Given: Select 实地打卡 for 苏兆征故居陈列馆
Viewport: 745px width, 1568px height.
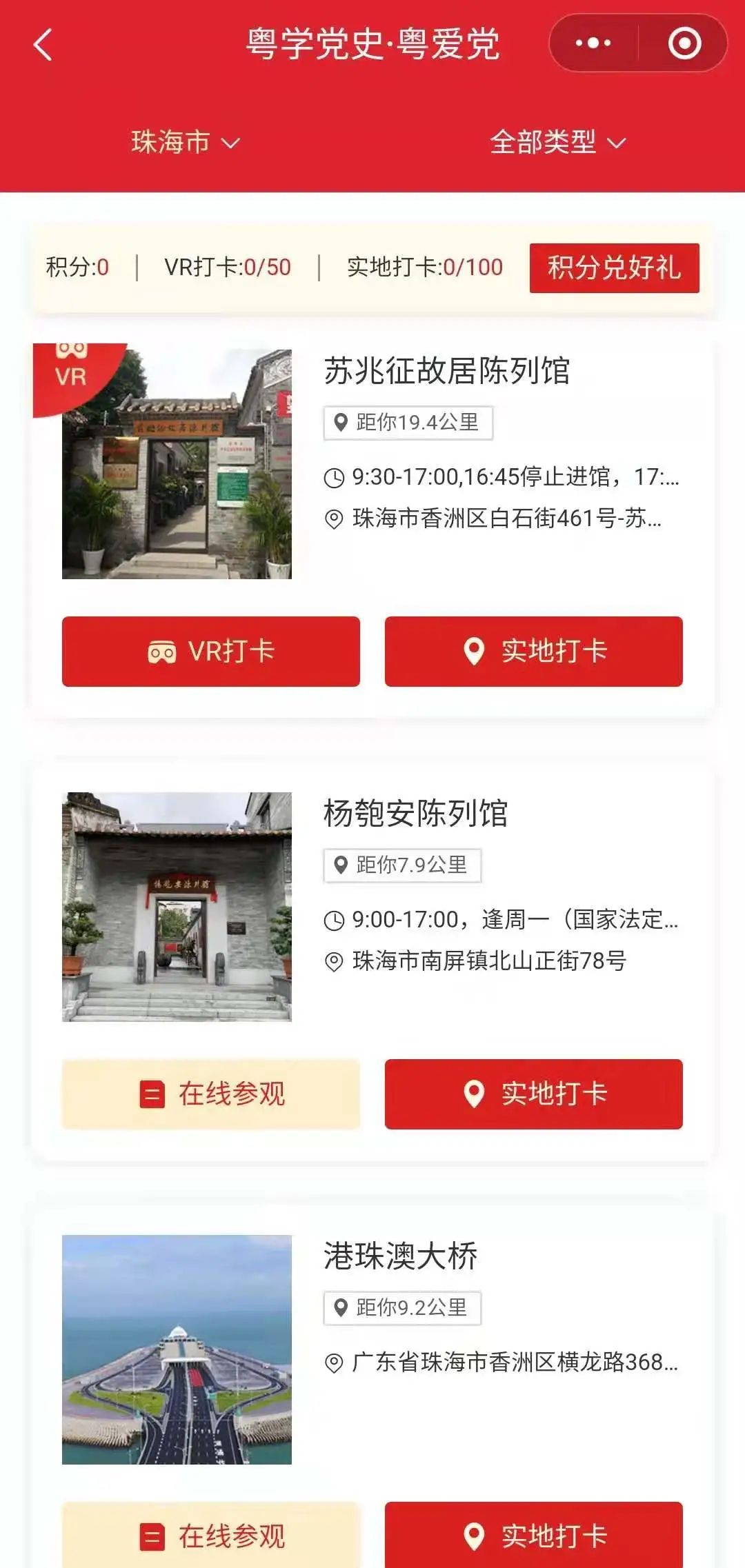Looking at the screenshot, I should [533, 651].
